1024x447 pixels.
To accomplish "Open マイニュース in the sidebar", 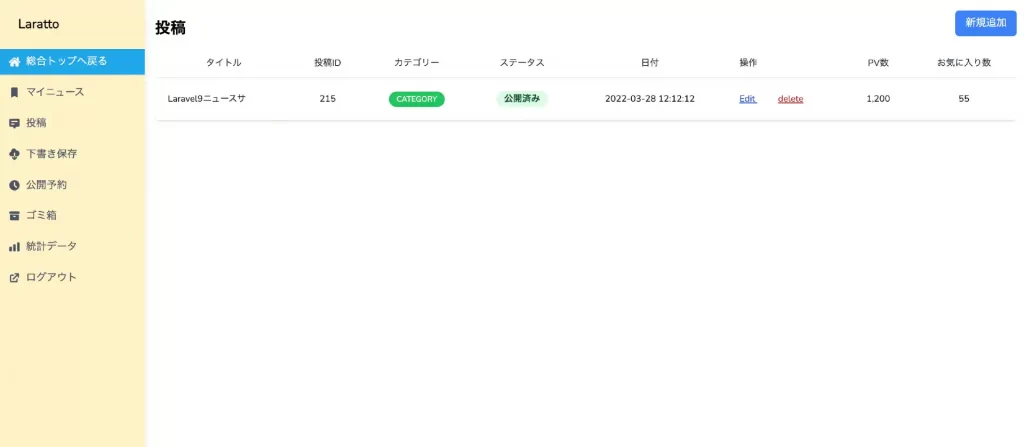I will (55, 92).
